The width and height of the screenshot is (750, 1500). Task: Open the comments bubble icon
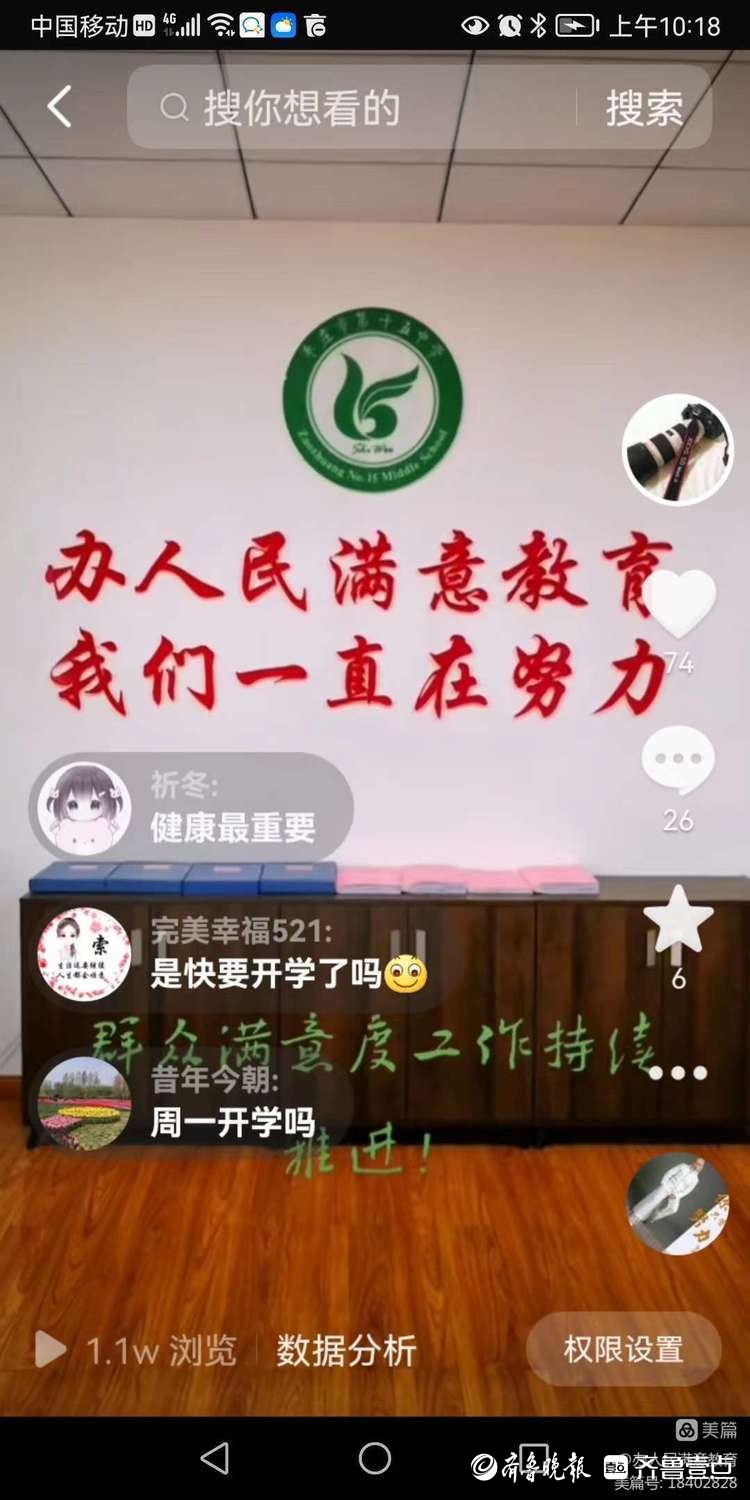(x=678, y=762)
